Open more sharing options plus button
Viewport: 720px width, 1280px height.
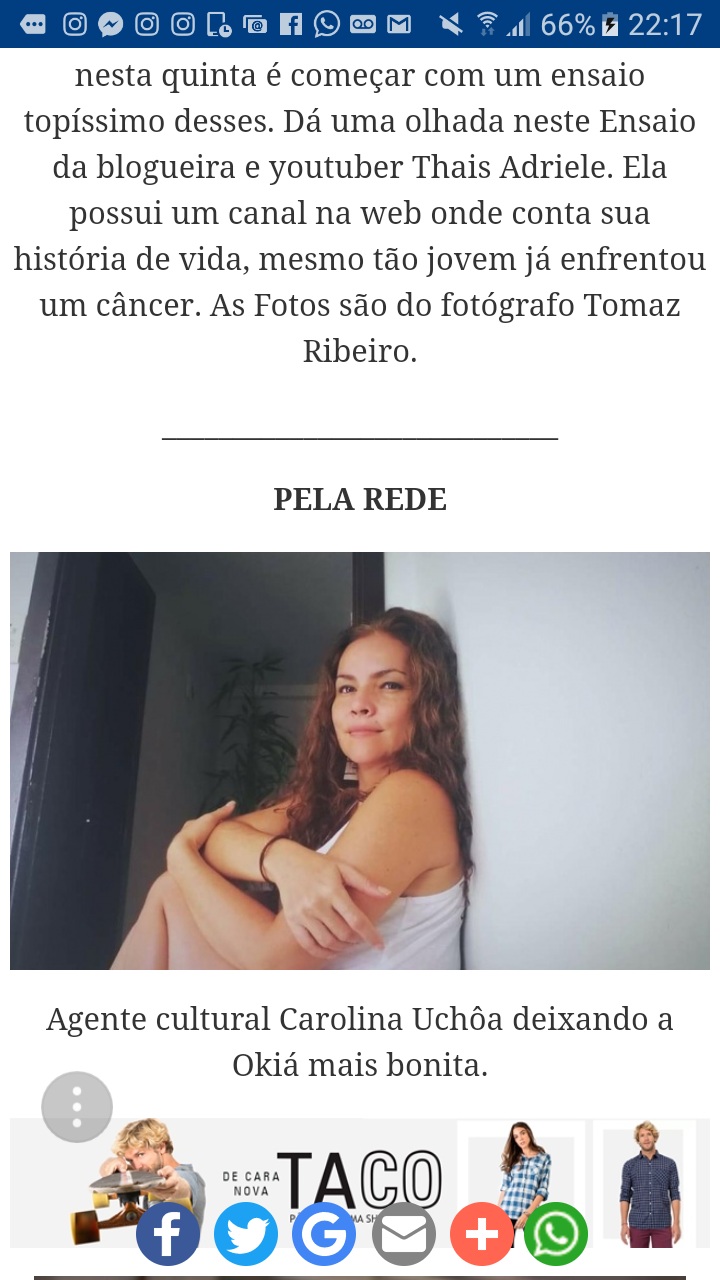[481, 1234]
